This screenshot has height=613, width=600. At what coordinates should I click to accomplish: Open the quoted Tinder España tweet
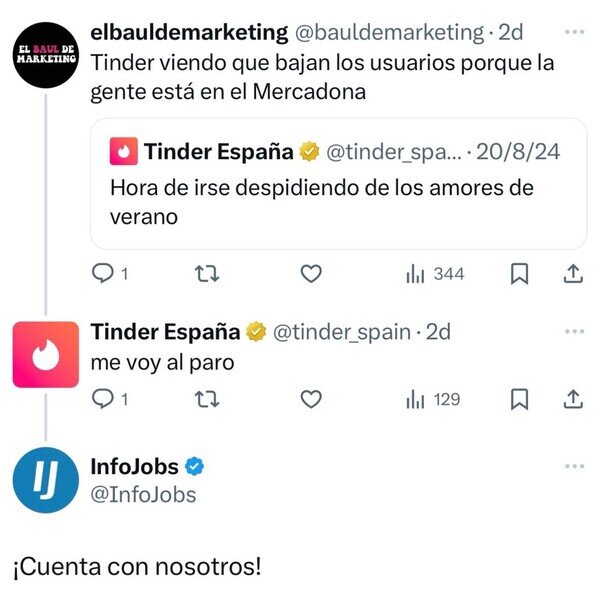(339, 184)
